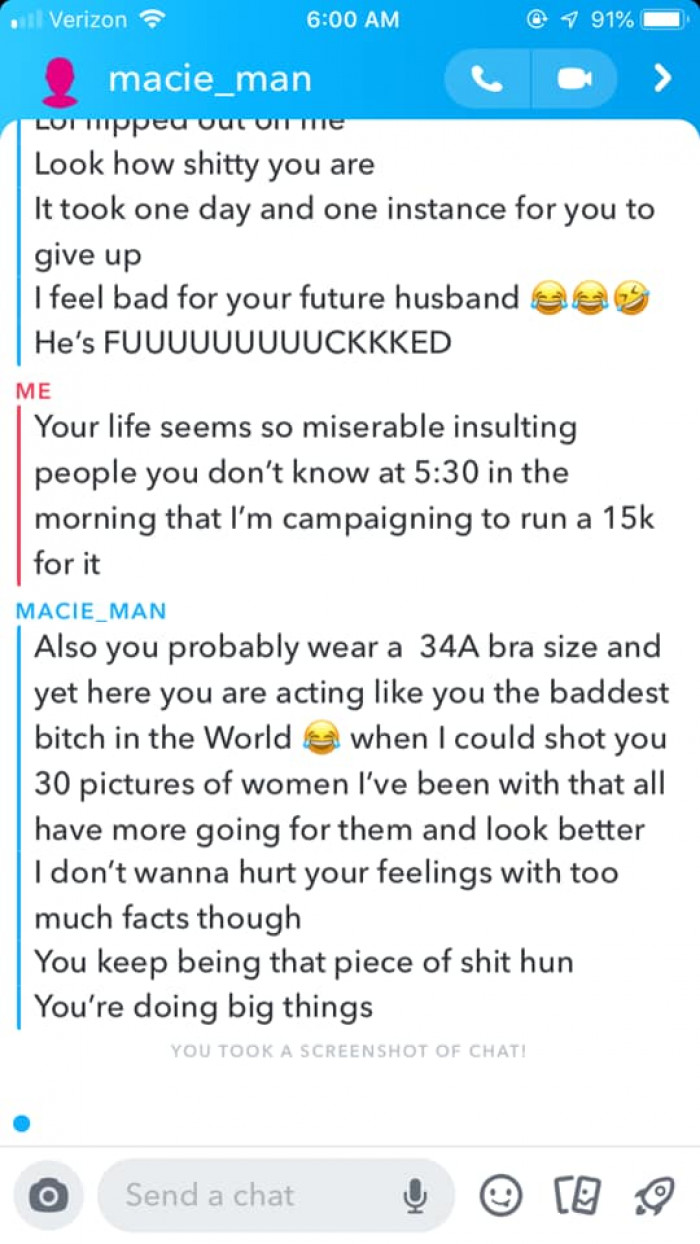This screenshot has width=700, height=1244.
Task: Open the camera from chat bar
Action: [x=48, y=1194]
